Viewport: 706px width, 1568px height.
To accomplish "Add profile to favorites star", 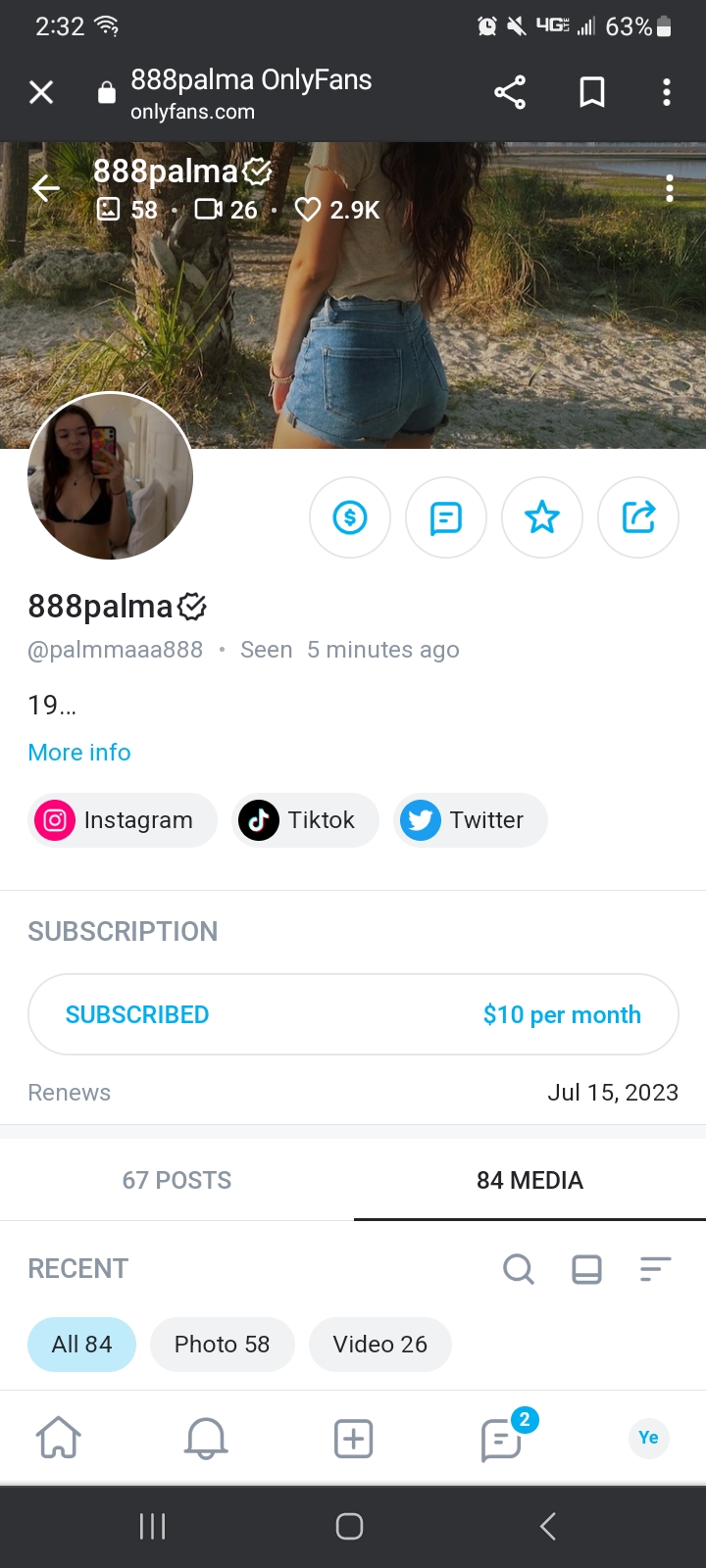I will pos(542,516).
